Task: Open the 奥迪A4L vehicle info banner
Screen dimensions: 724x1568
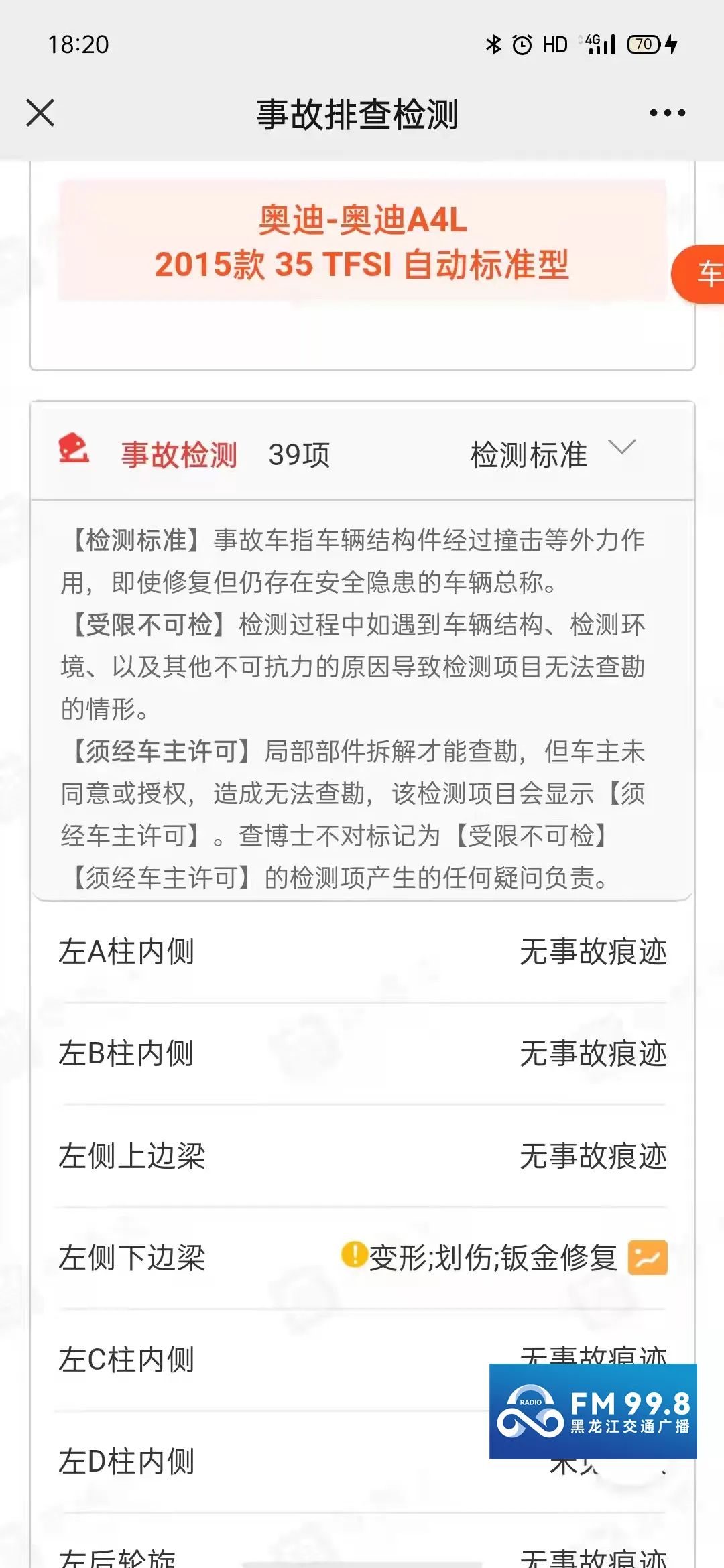Action: point(362,245)
